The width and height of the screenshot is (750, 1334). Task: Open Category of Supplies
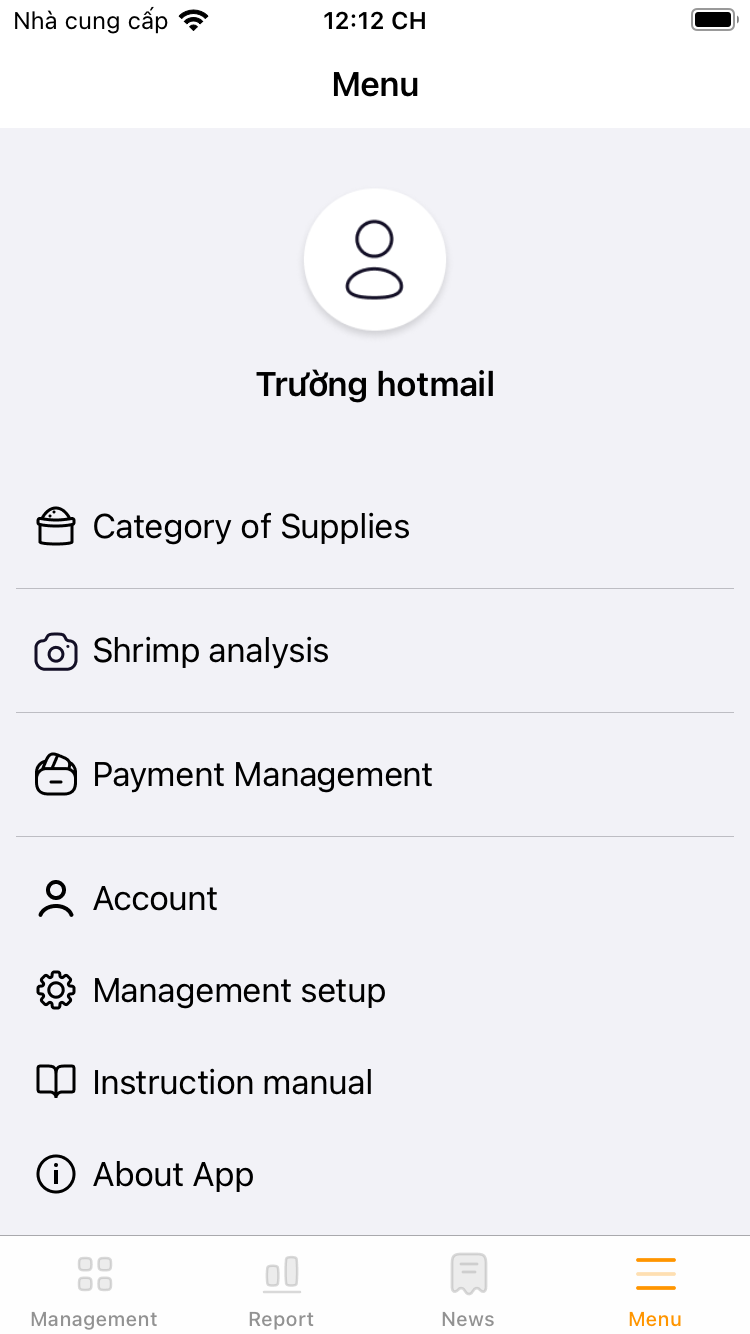(x=250, y=527)
